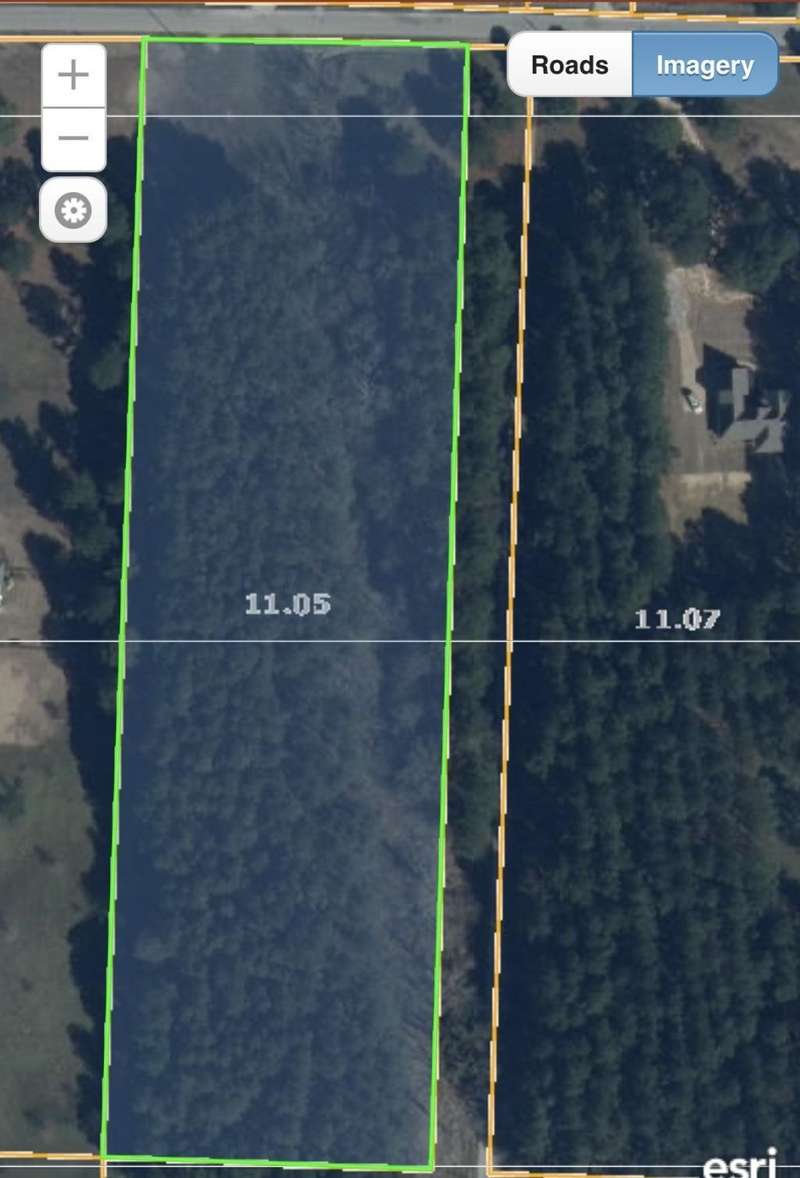Select parcel 11.07 on the map

point(676,619)
